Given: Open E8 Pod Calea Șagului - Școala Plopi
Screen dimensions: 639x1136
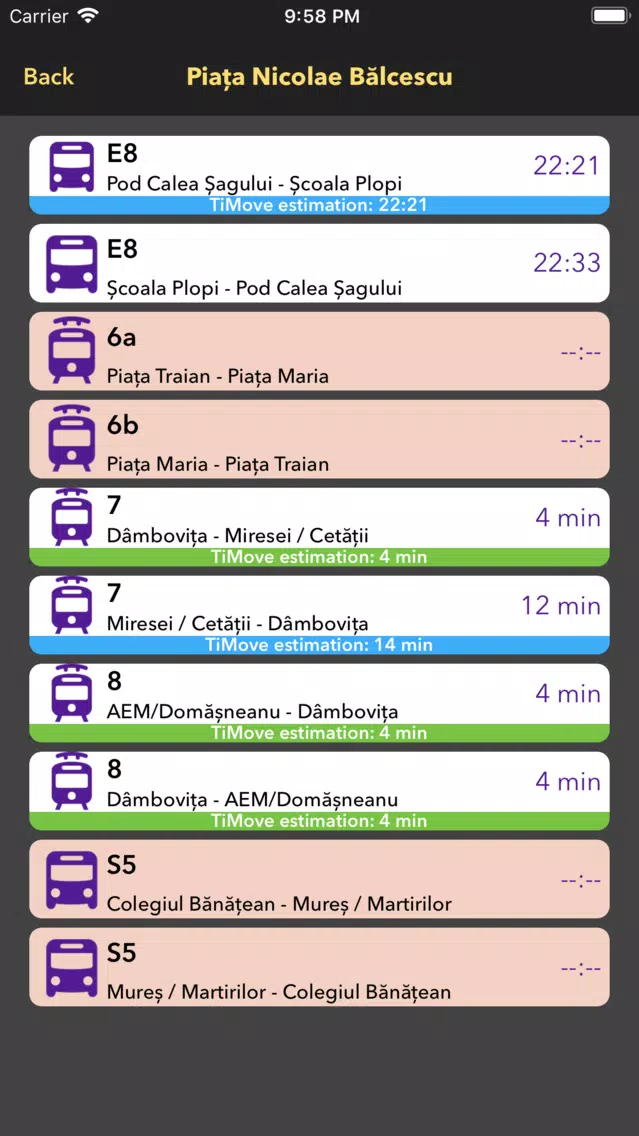Looking at the screenshot, I should [319, 175].
